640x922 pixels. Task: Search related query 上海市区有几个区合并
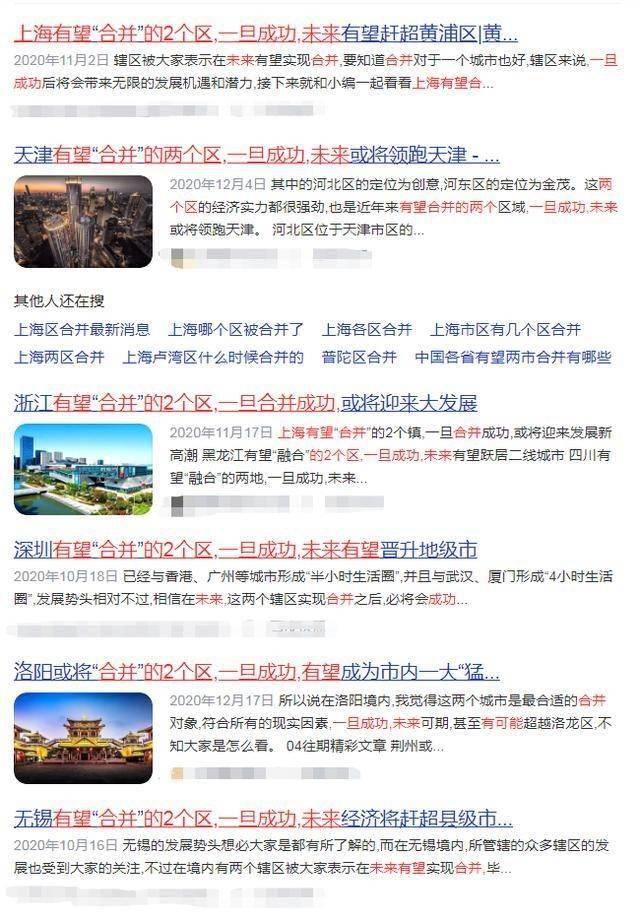click(x=505, y=329)
